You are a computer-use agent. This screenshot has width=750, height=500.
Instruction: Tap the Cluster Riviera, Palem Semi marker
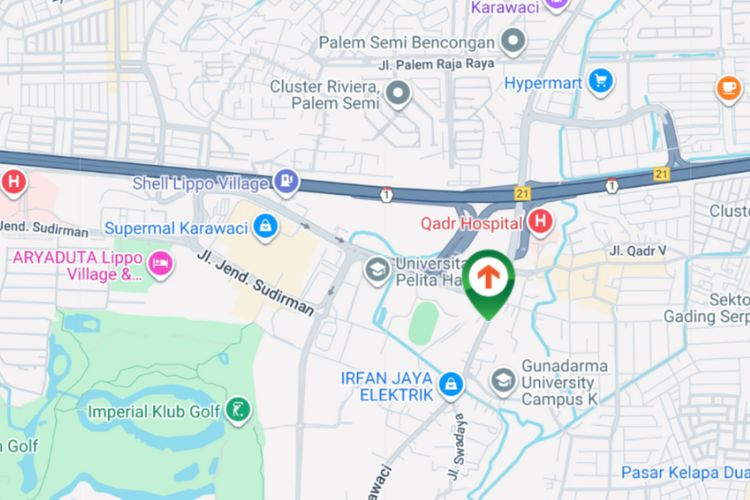point(399,95)
